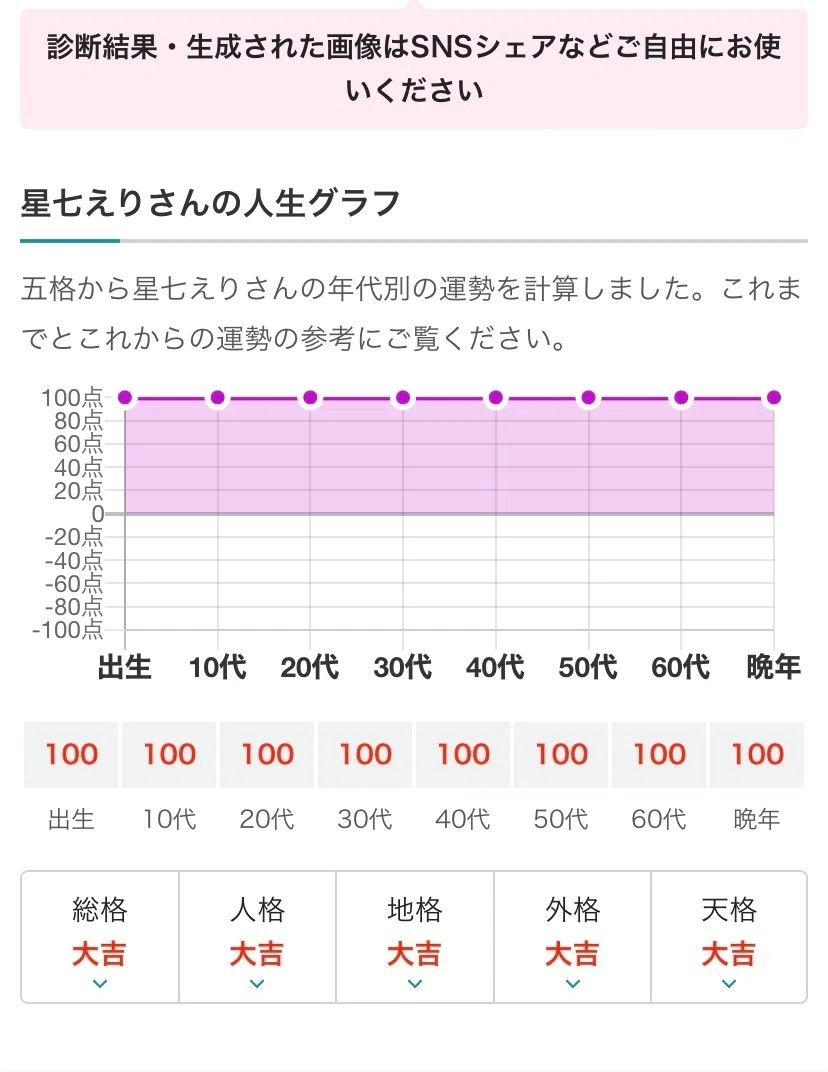Expand the 天格 大吉 details
This screenshot has width=828, height=1072.
(729, 937)
